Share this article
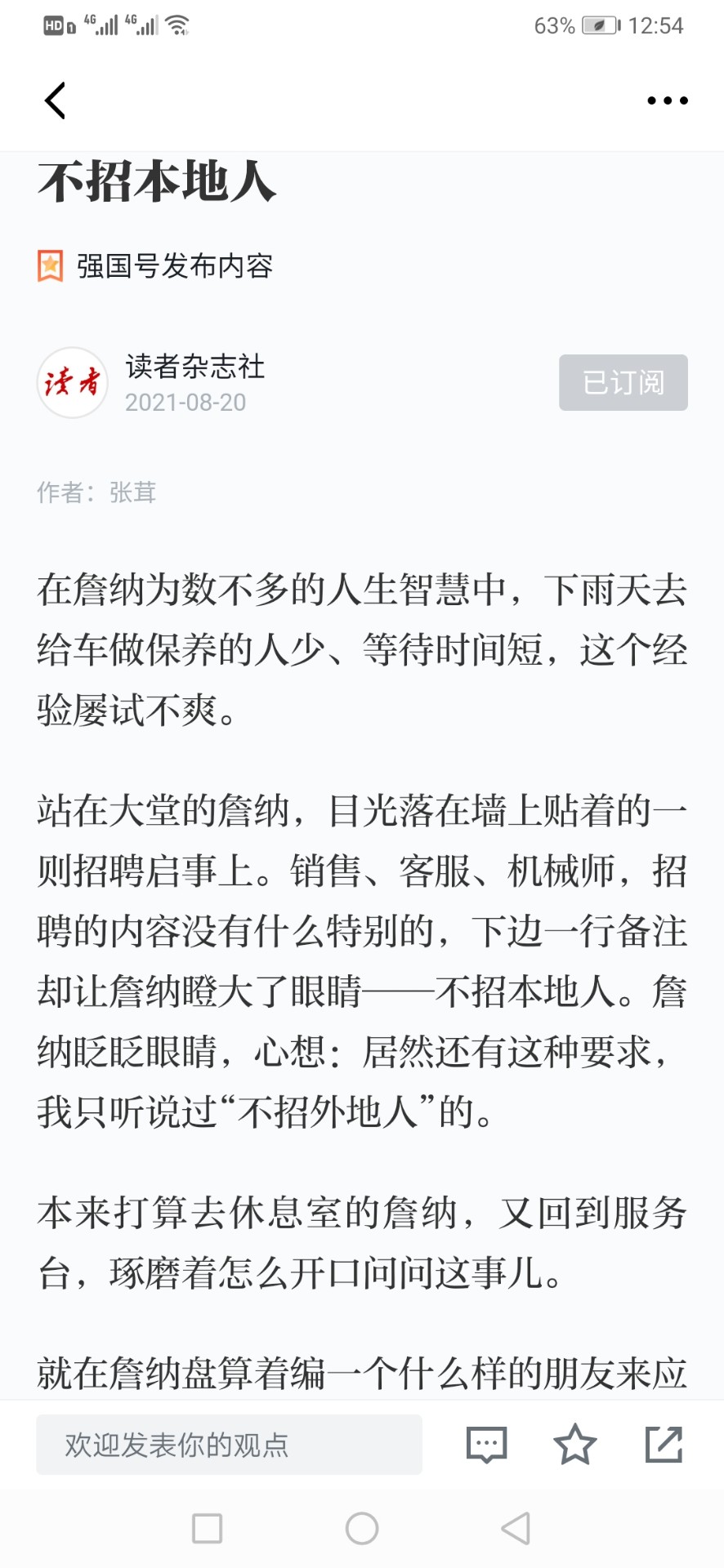 click(x=664, y=1444)
